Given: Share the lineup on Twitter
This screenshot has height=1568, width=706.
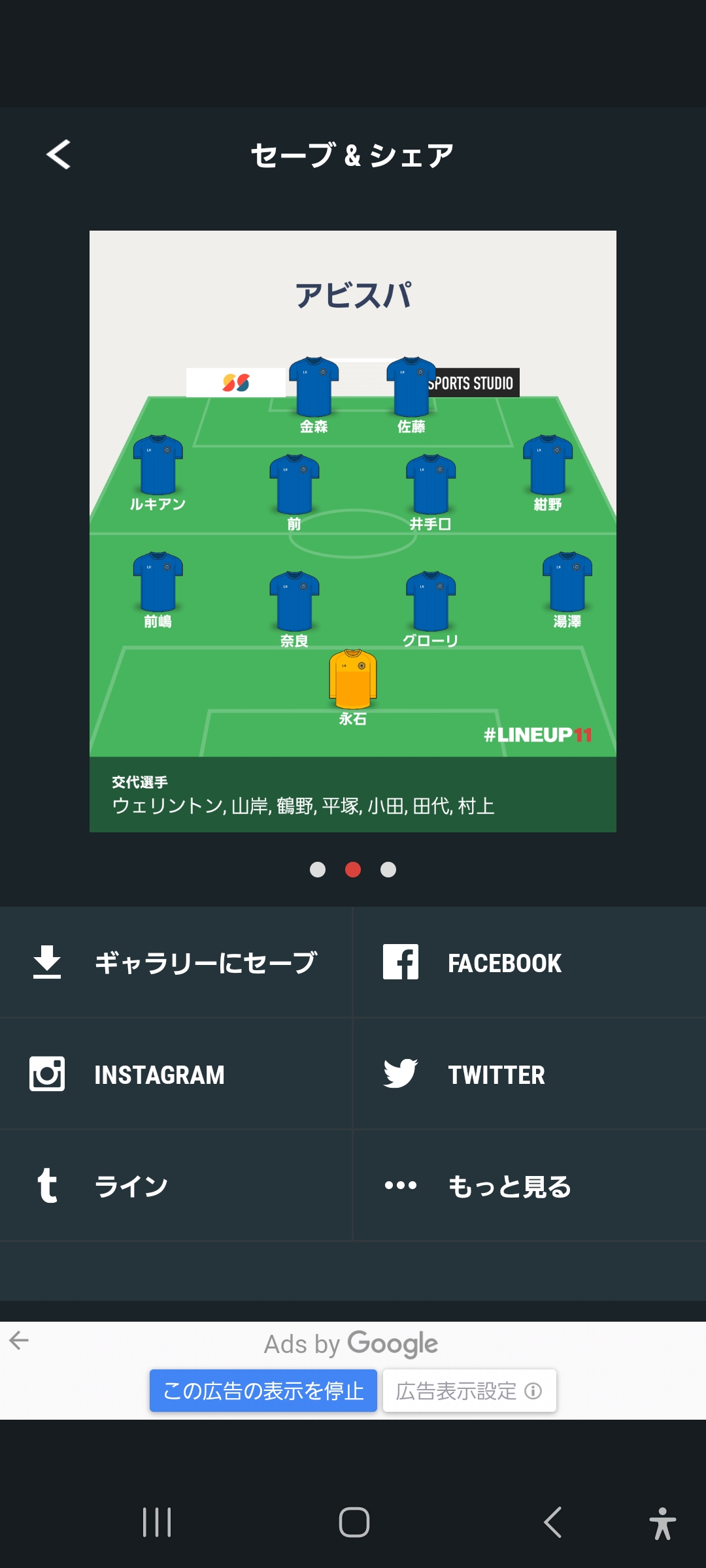Looking at the screenshot, I should 529,1074.
